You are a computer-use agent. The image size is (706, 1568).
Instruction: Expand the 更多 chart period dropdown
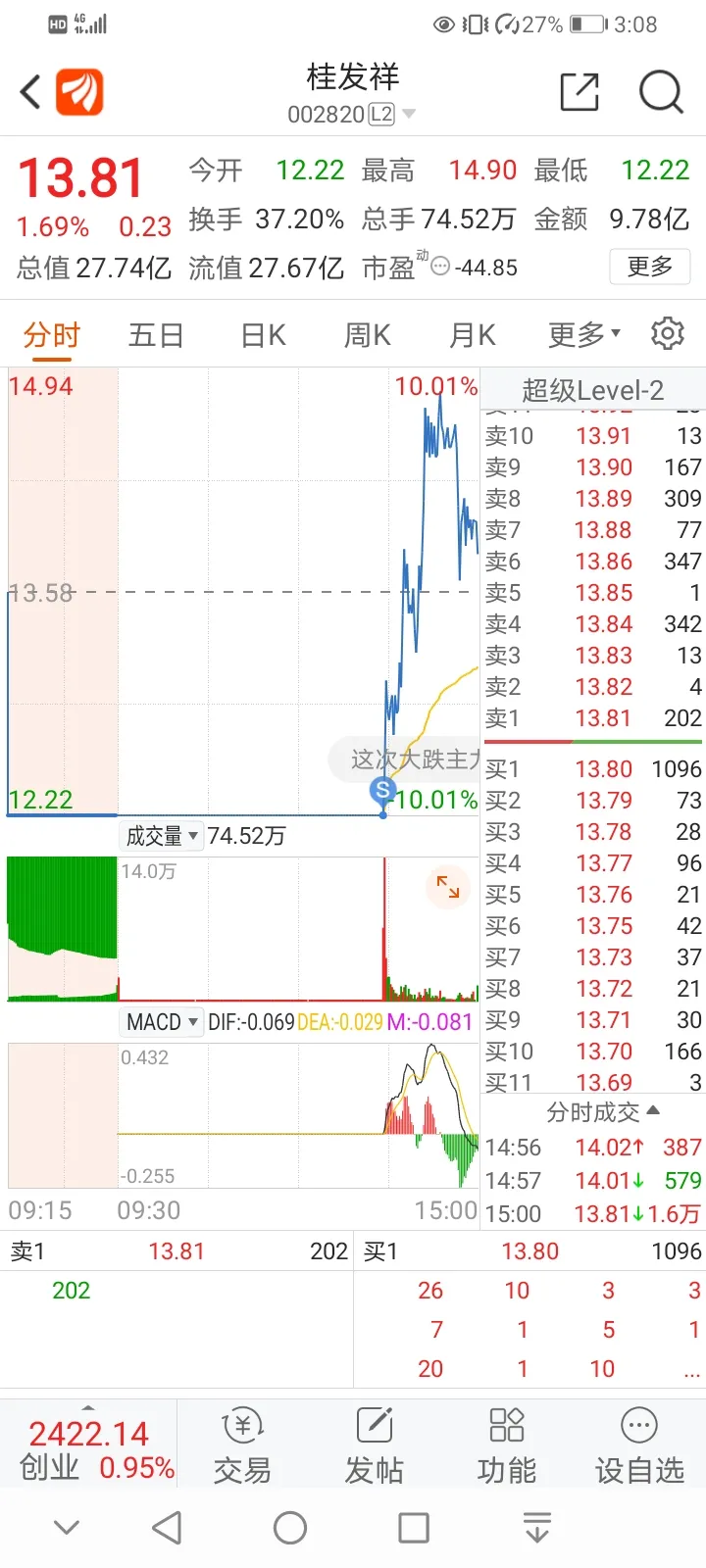pyautogui.click(x=584, y=335)
